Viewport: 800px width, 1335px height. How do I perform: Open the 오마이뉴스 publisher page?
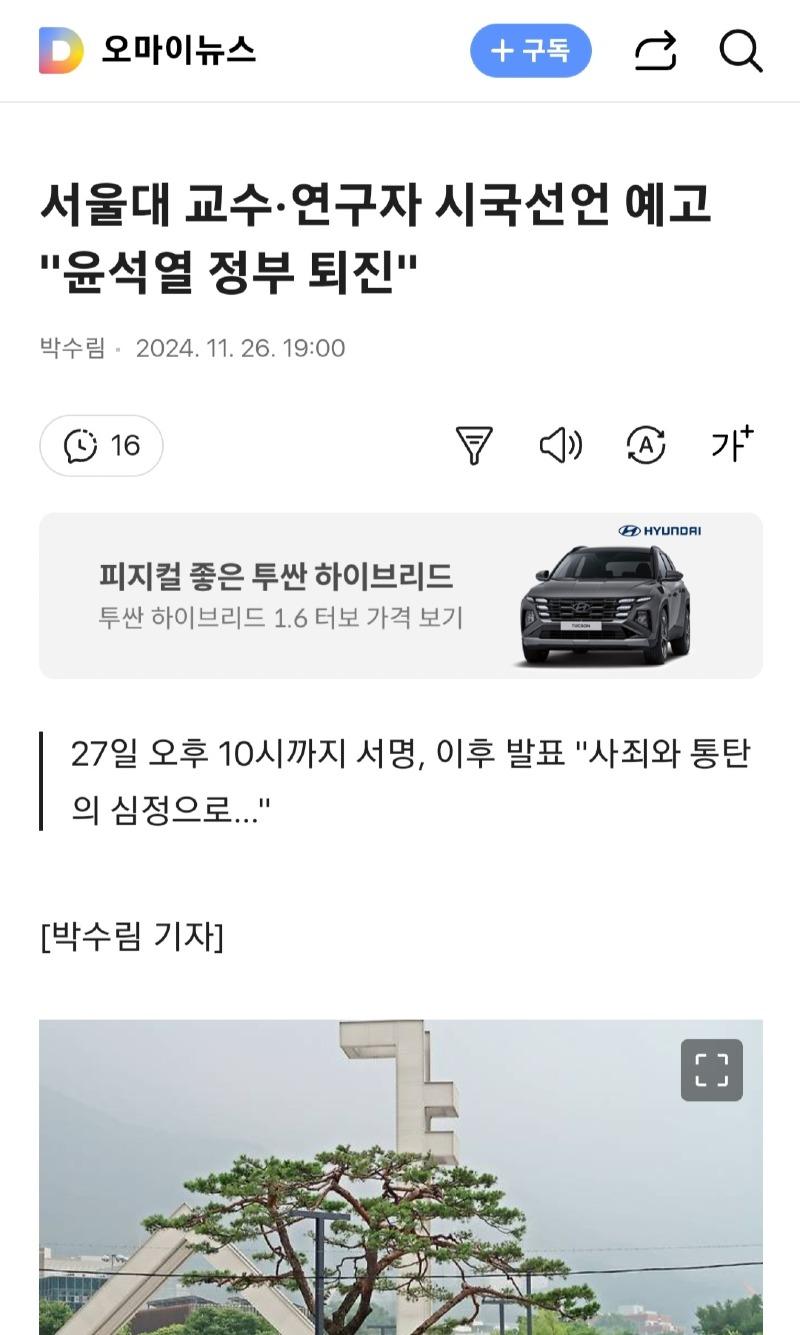(x=178, y=51)
